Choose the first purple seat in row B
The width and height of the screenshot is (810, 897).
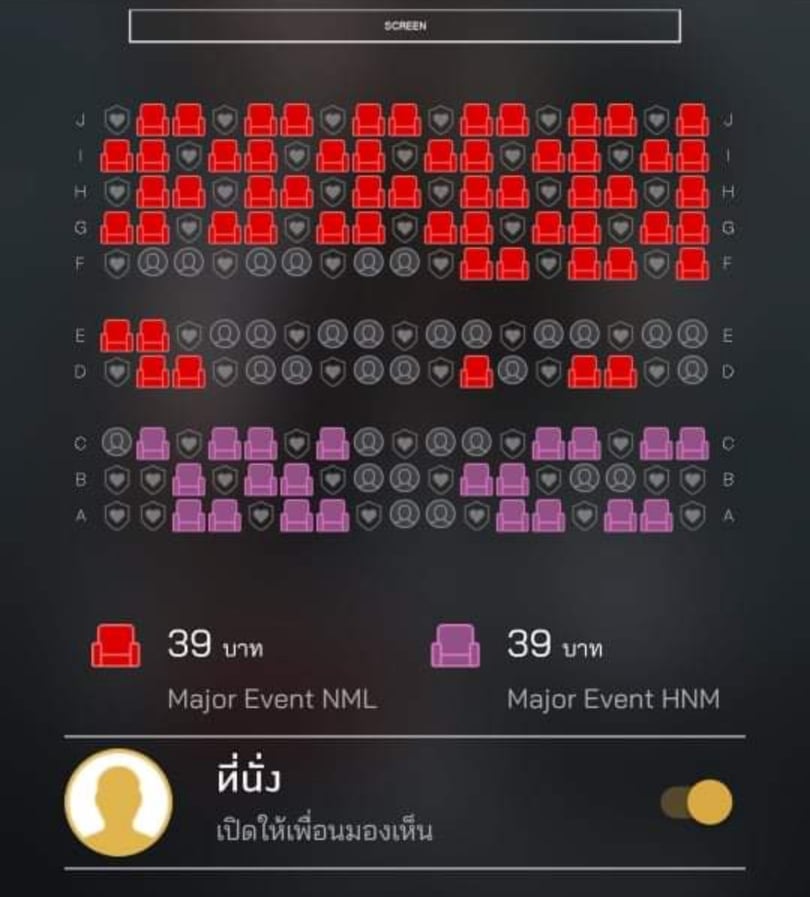coord(189,479)
